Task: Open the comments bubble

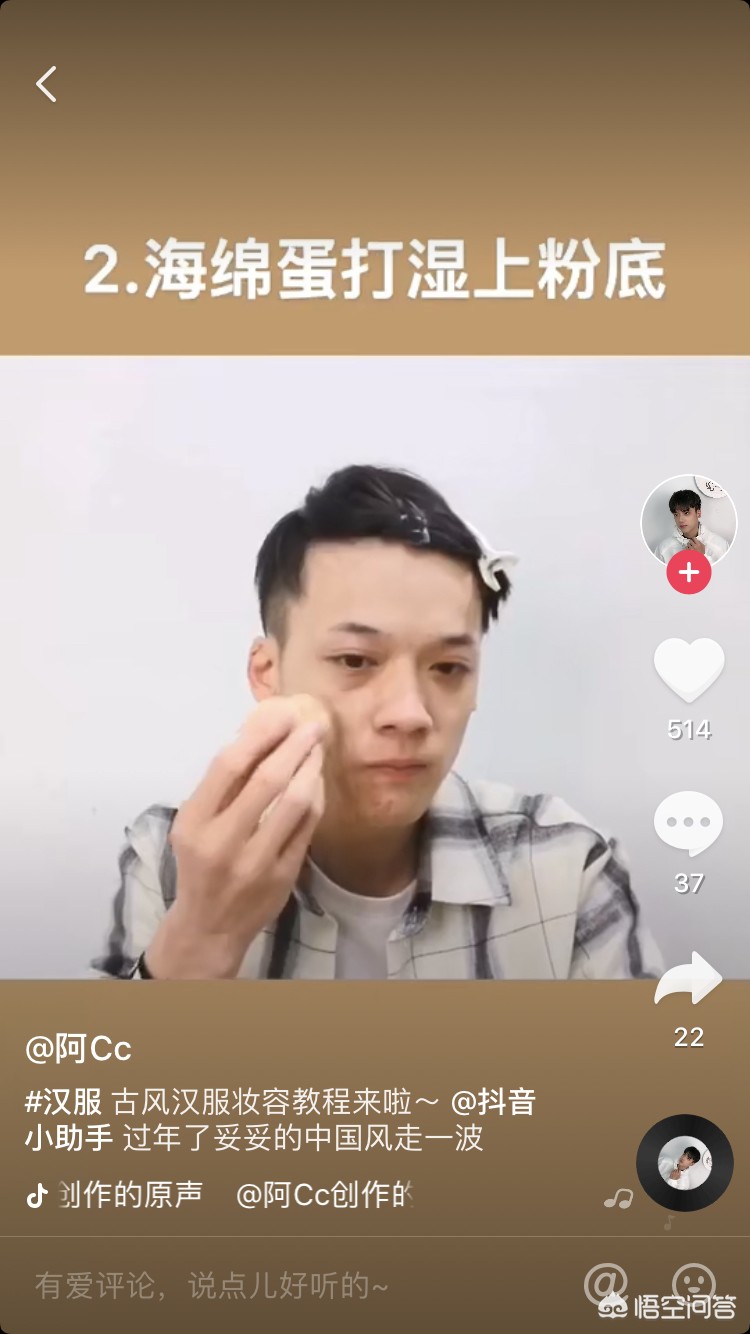Action: click(x=688, y=823)
